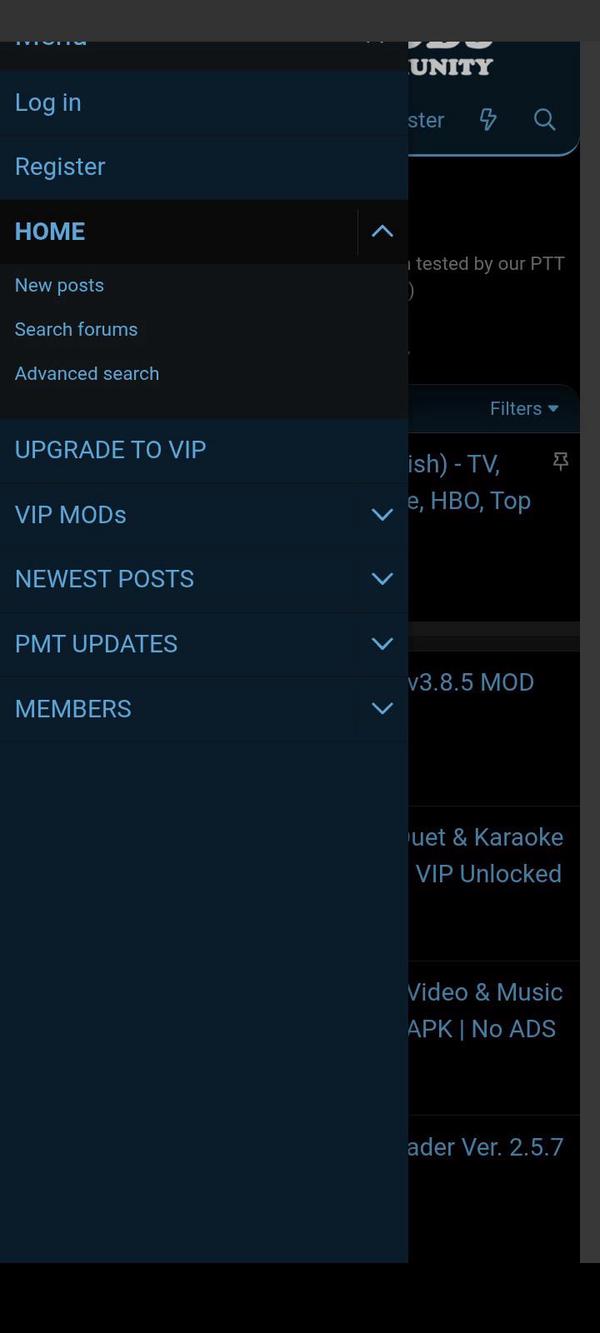The width and height of the screenshot is (600, 1333).
Task: Go to New posts
Action: point(59,286)
